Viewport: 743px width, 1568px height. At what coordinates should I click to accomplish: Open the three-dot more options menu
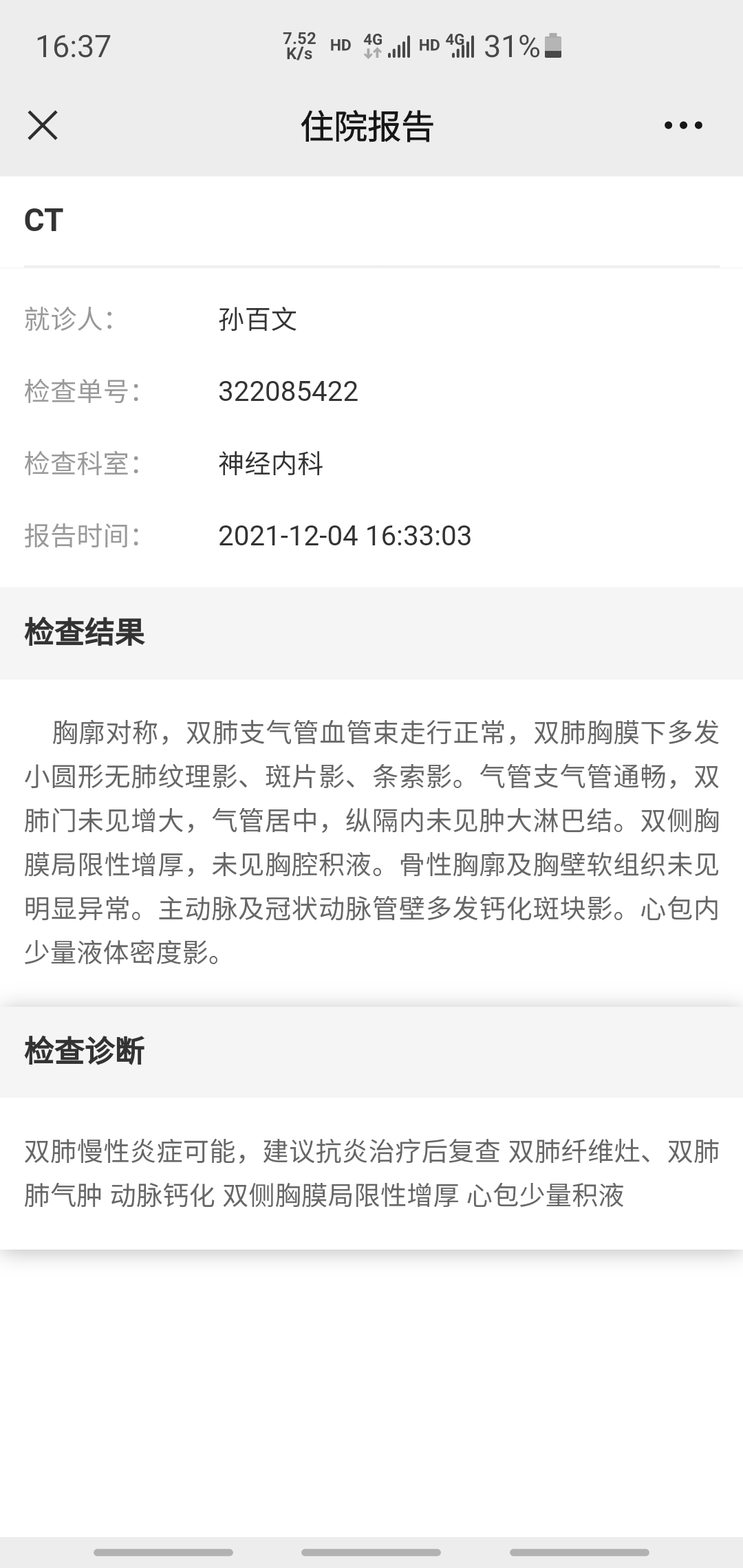pos(683,126)
